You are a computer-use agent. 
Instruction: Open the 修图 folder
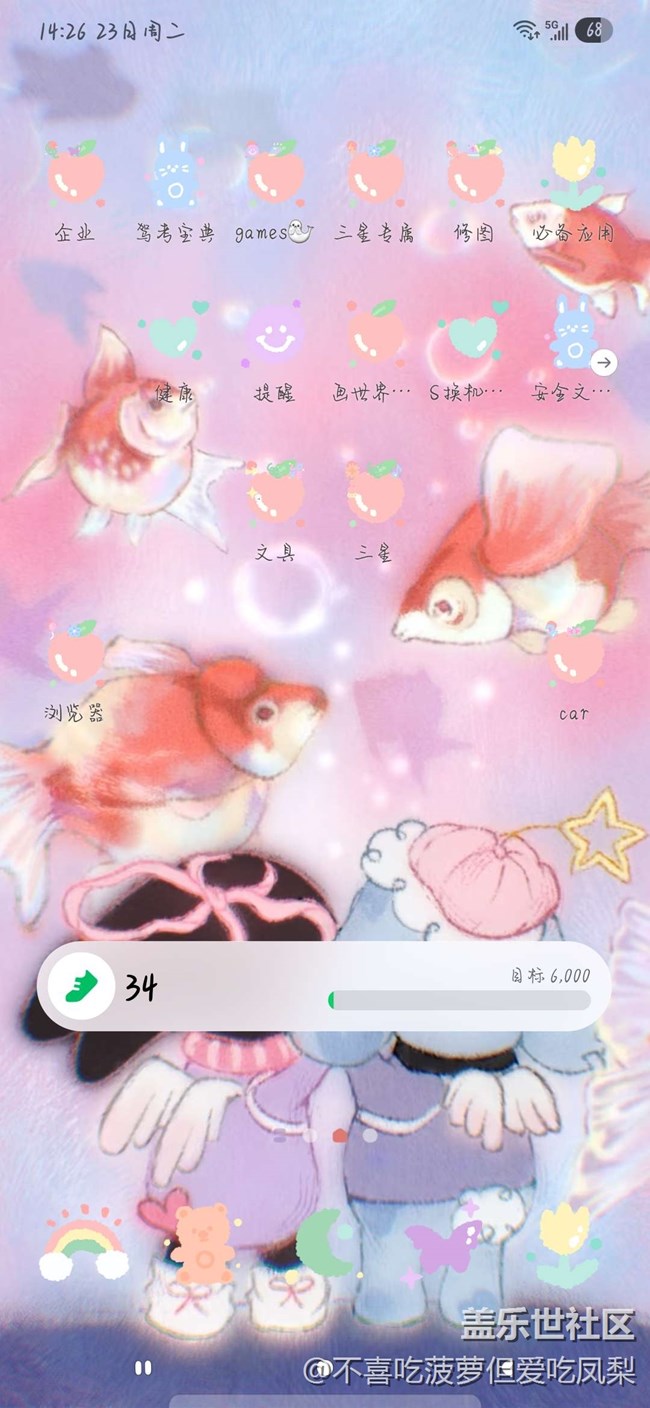[x=474, y=173]
